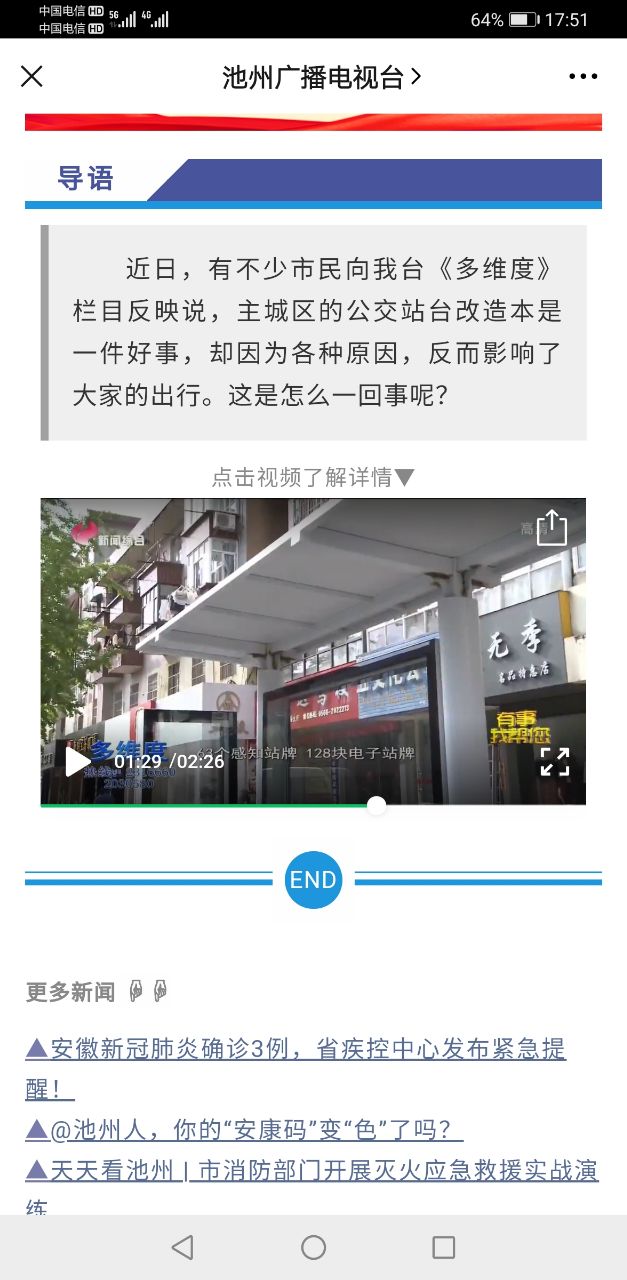Open 池州广播电视台 account page
627x1280 pixels.
320,77
